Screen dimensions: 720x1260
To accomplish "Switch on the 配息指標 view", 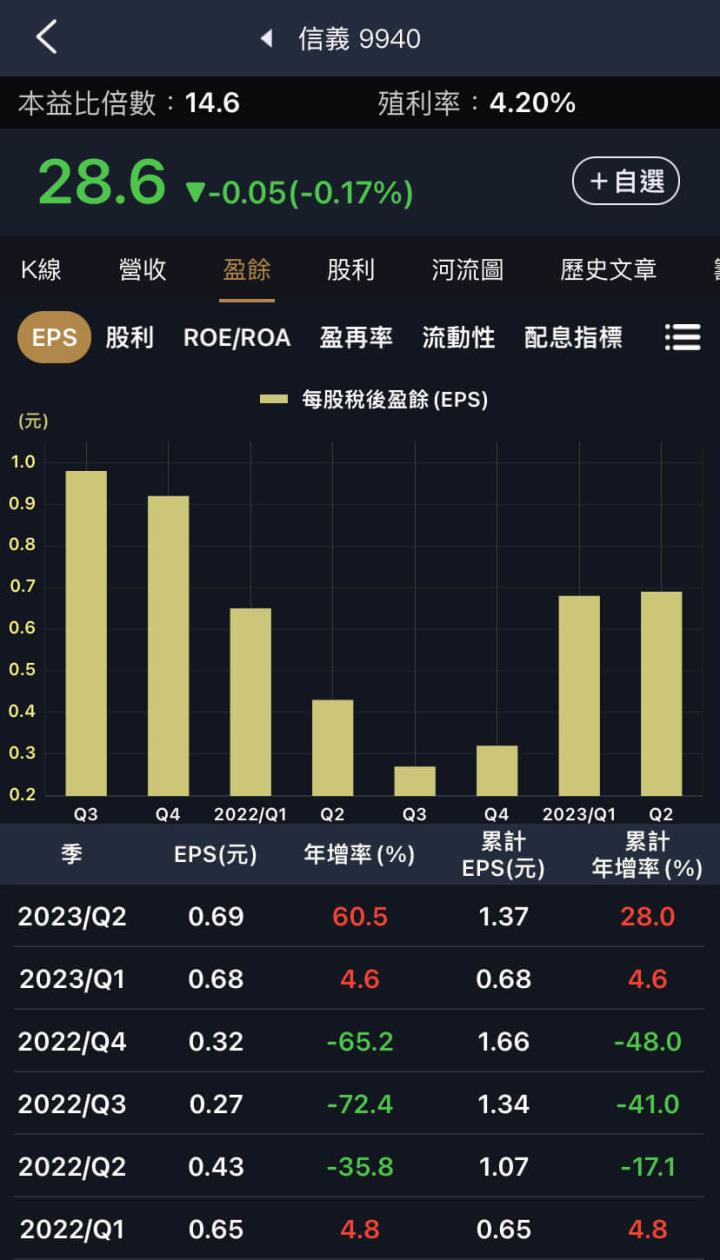I will point(575,338).
